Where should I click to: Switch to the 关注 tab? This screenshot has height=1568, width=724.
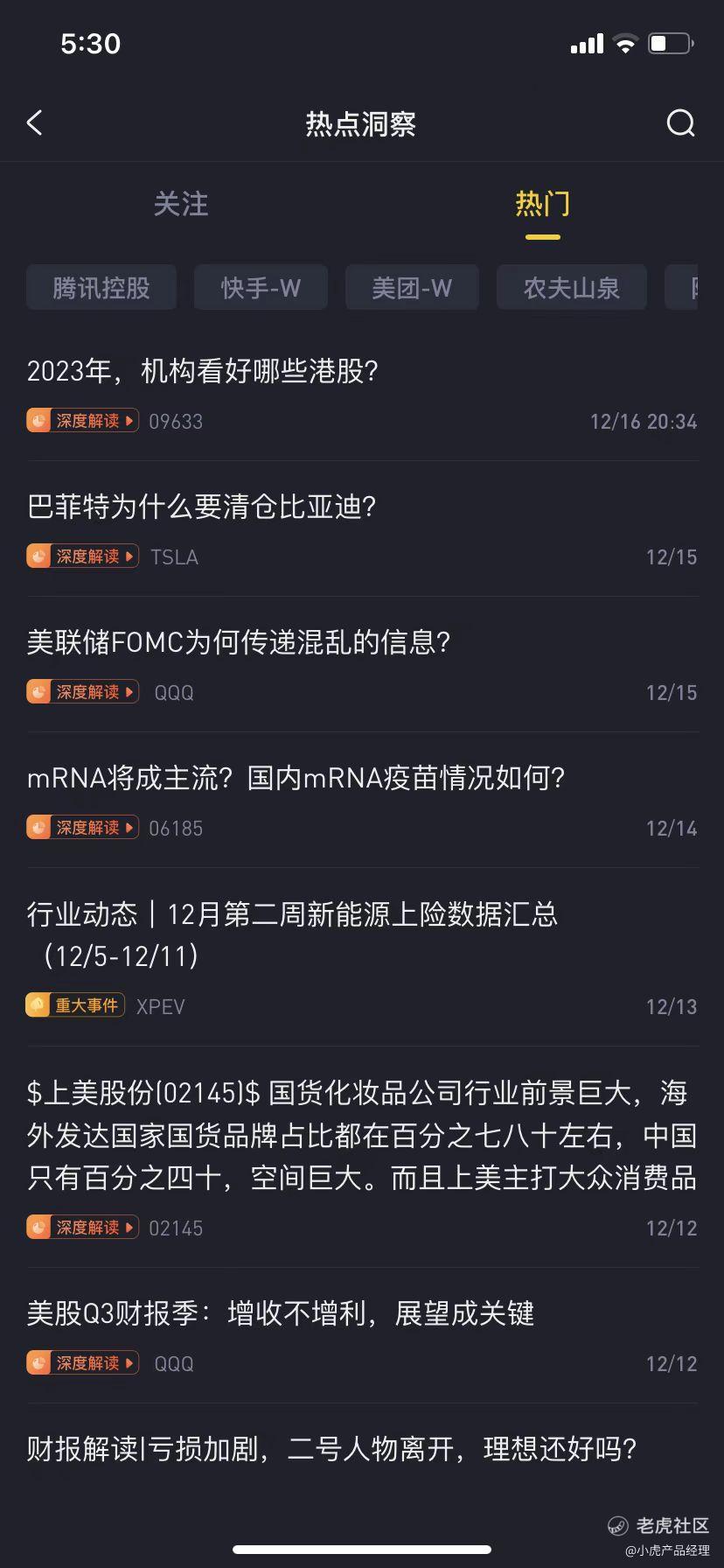pos(181,204)
